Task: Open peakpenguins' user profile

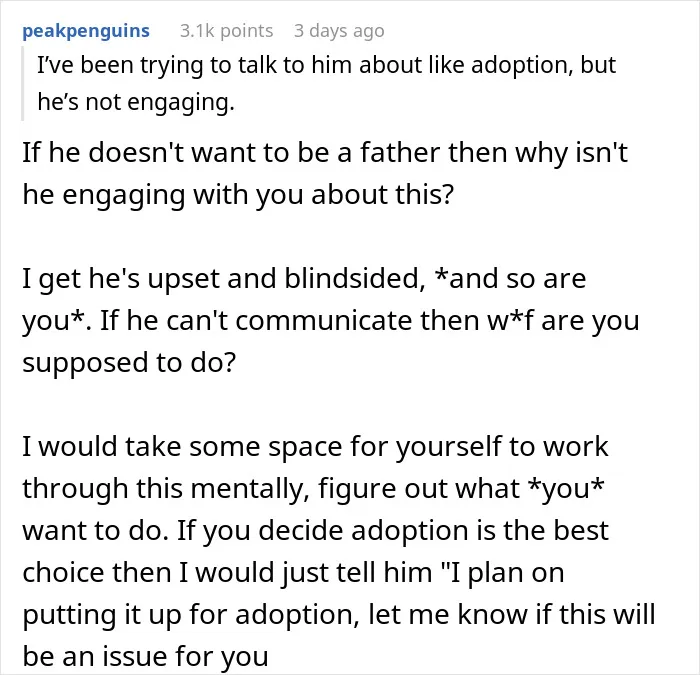Action: click(86, 31)
